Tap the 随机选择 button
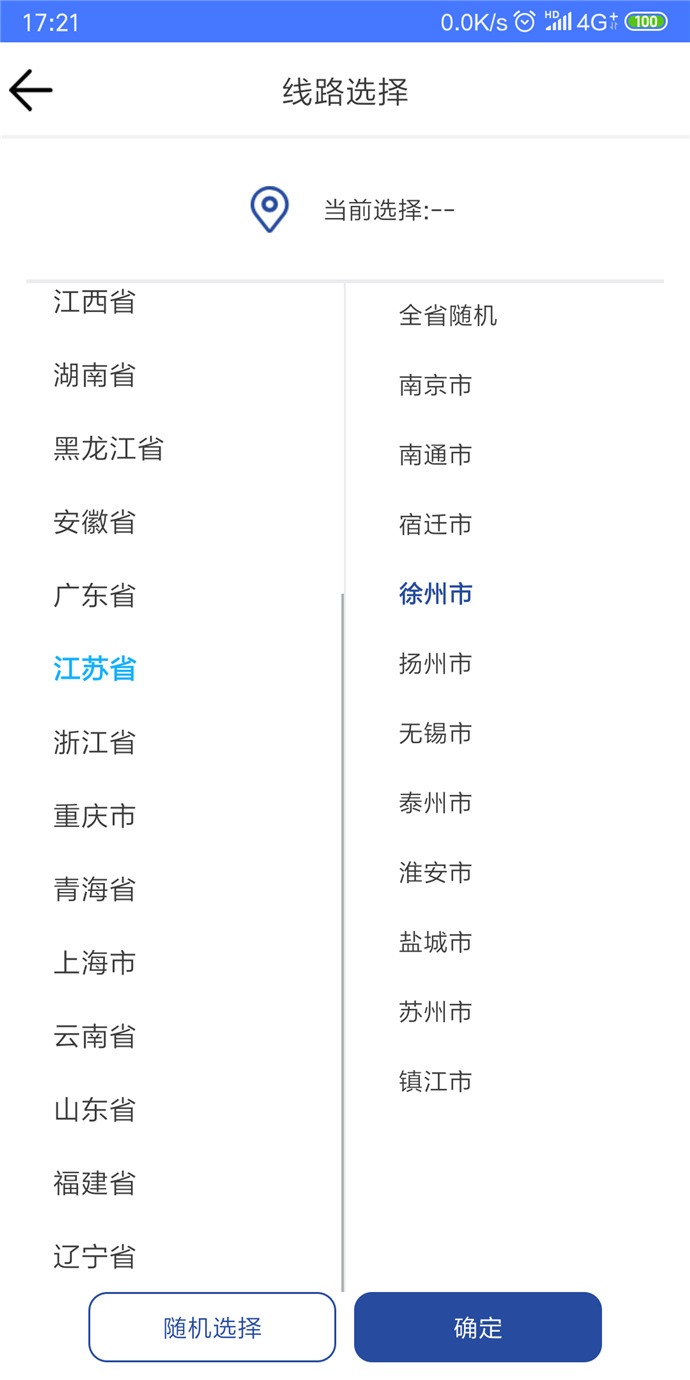 (212, 1327)
